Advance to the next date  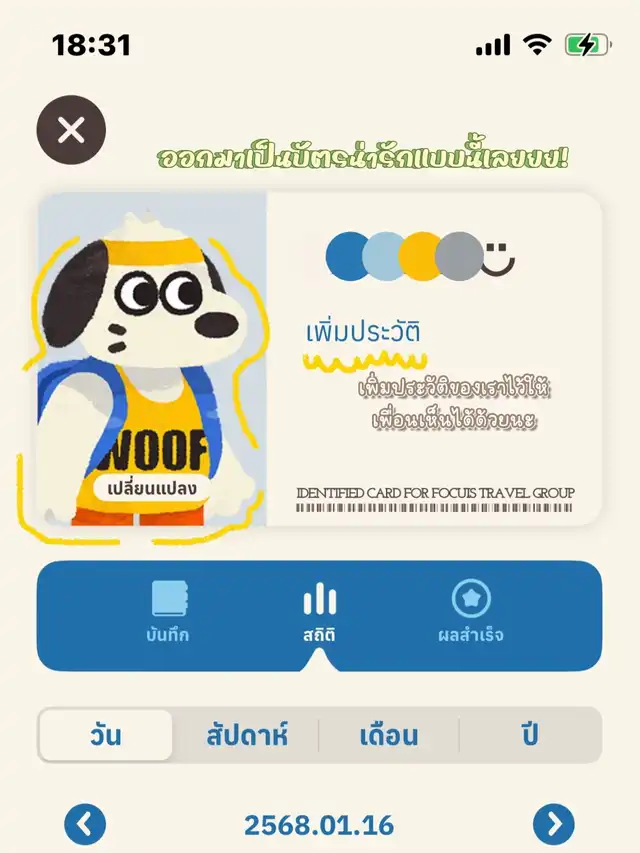553,824
